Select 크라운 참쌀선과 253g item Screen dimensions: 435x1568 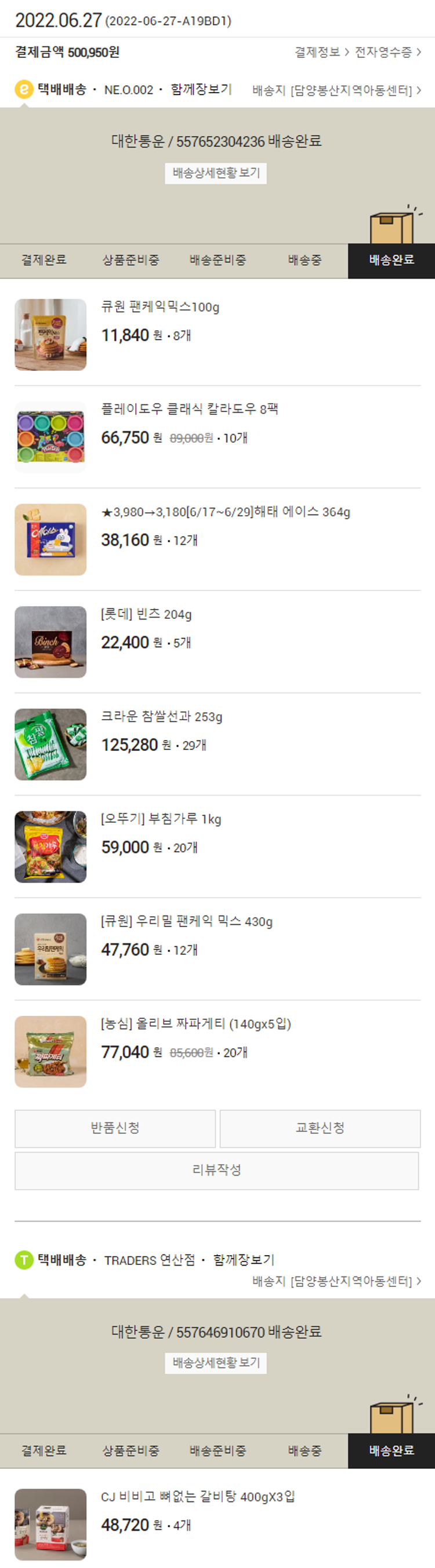pos(161,716)
